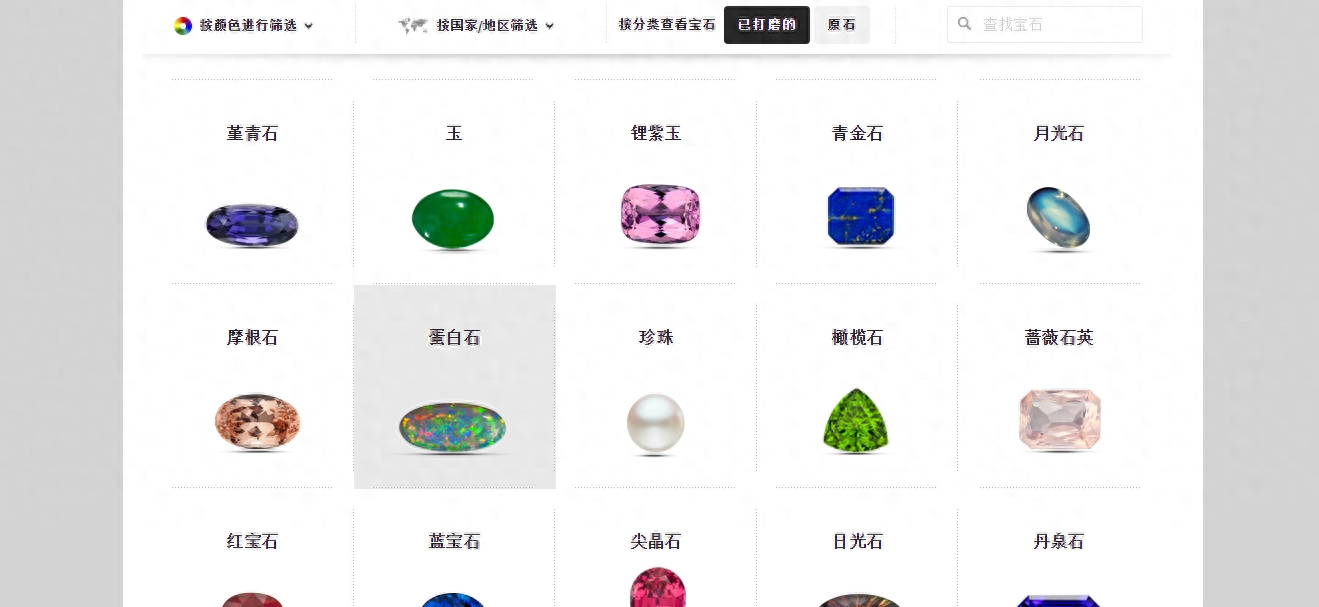Image resolution: width=1319 pixels, height=607 pixels.
Task: Open the 蓝宝石 gemstone tile
Action: (x=453, y=570)
